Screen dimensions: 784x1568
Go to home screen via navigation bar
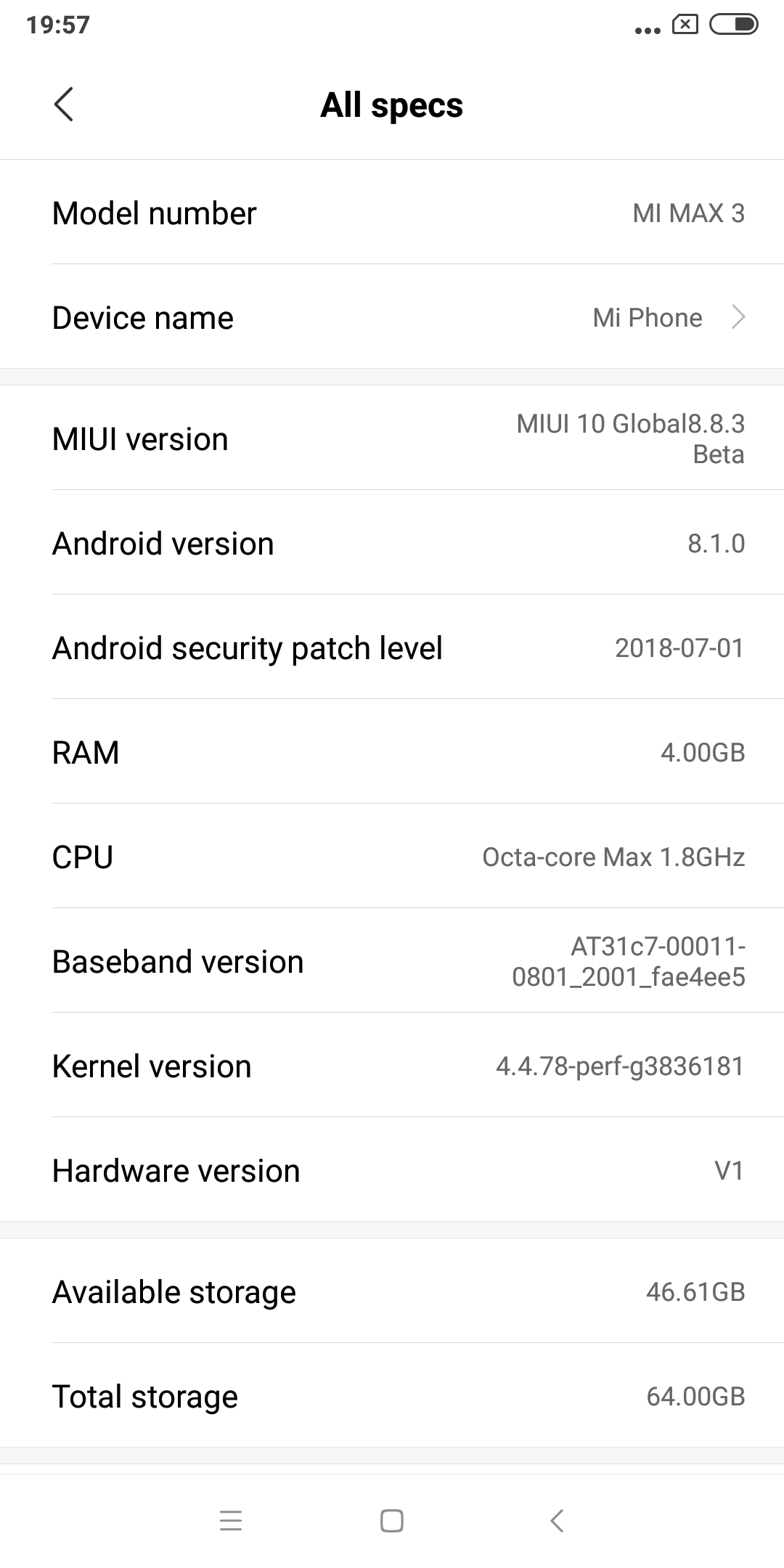click(392, 1520)
